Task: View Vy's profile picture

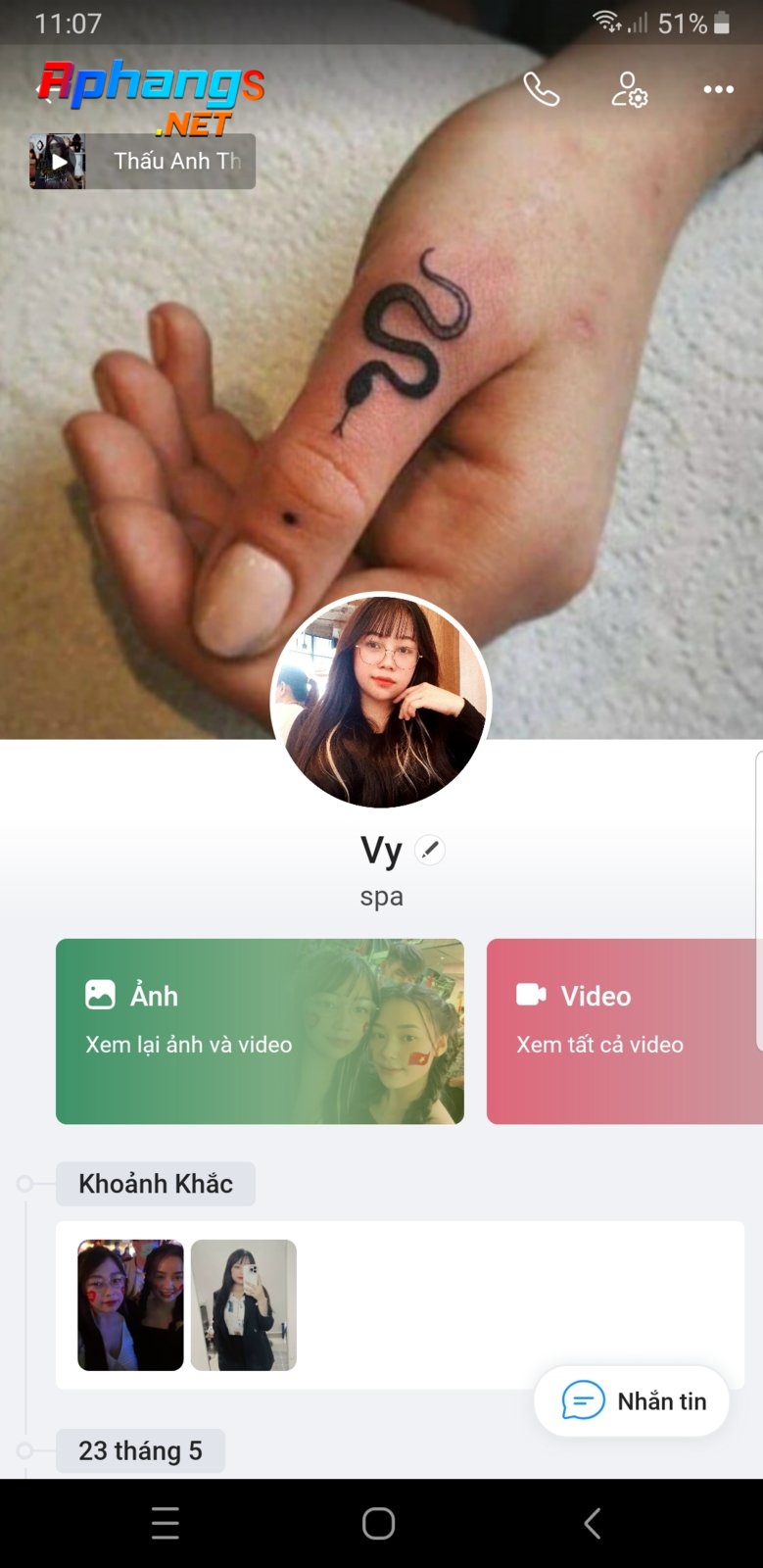Action: [x=381, y=700]
